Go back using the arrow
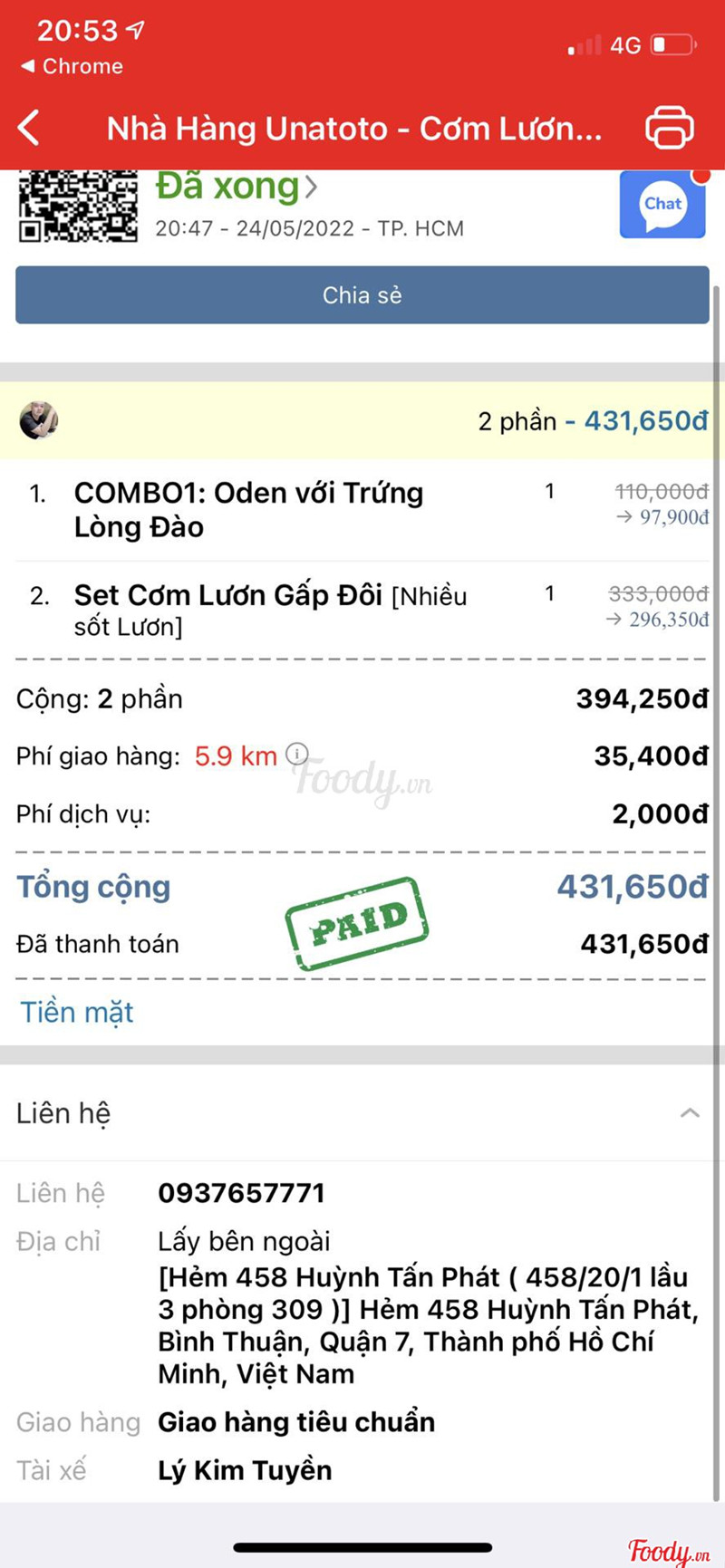This screenshot has width=725, height=1568. coord(29,128)
